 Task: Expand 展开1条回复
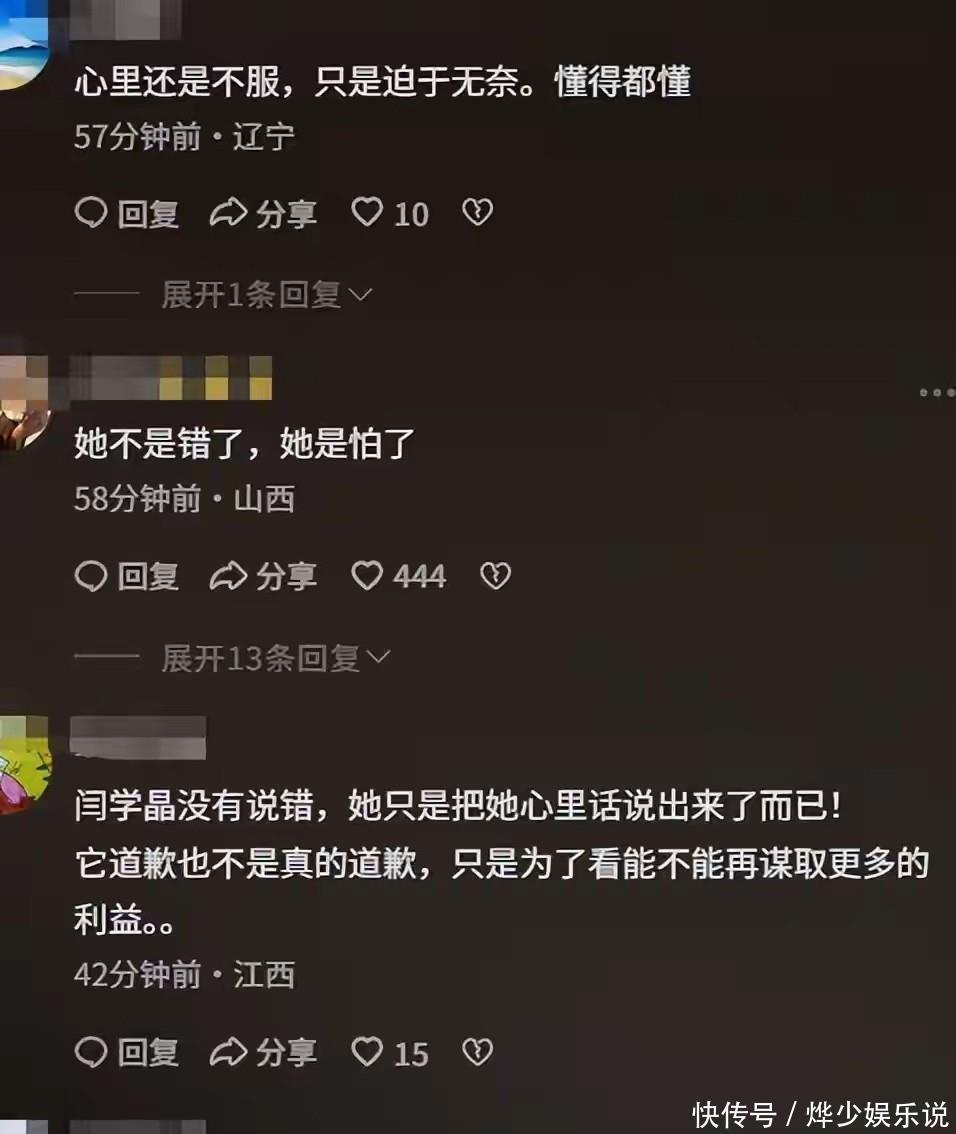coord(266,294)
